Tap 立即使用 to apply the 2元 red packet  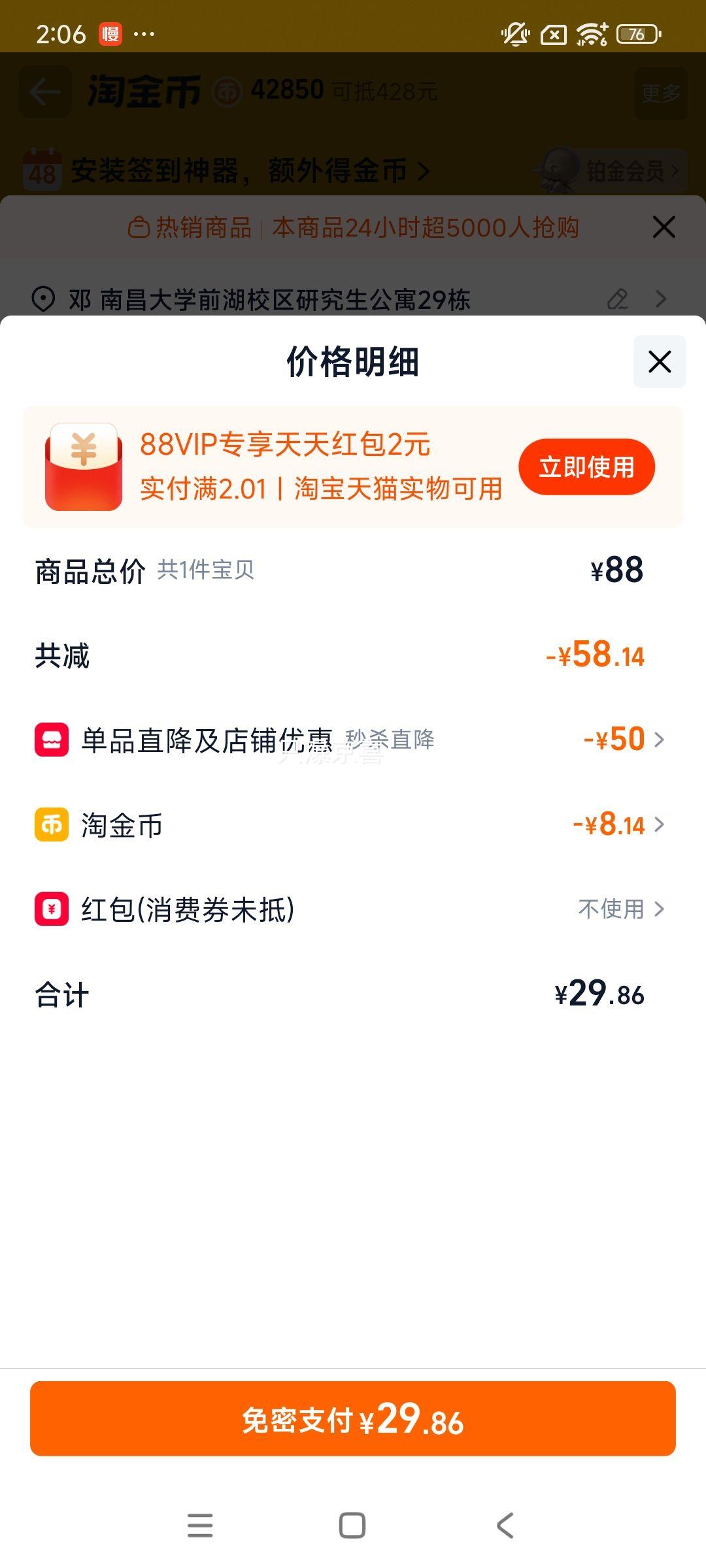(x=586, y=466)
